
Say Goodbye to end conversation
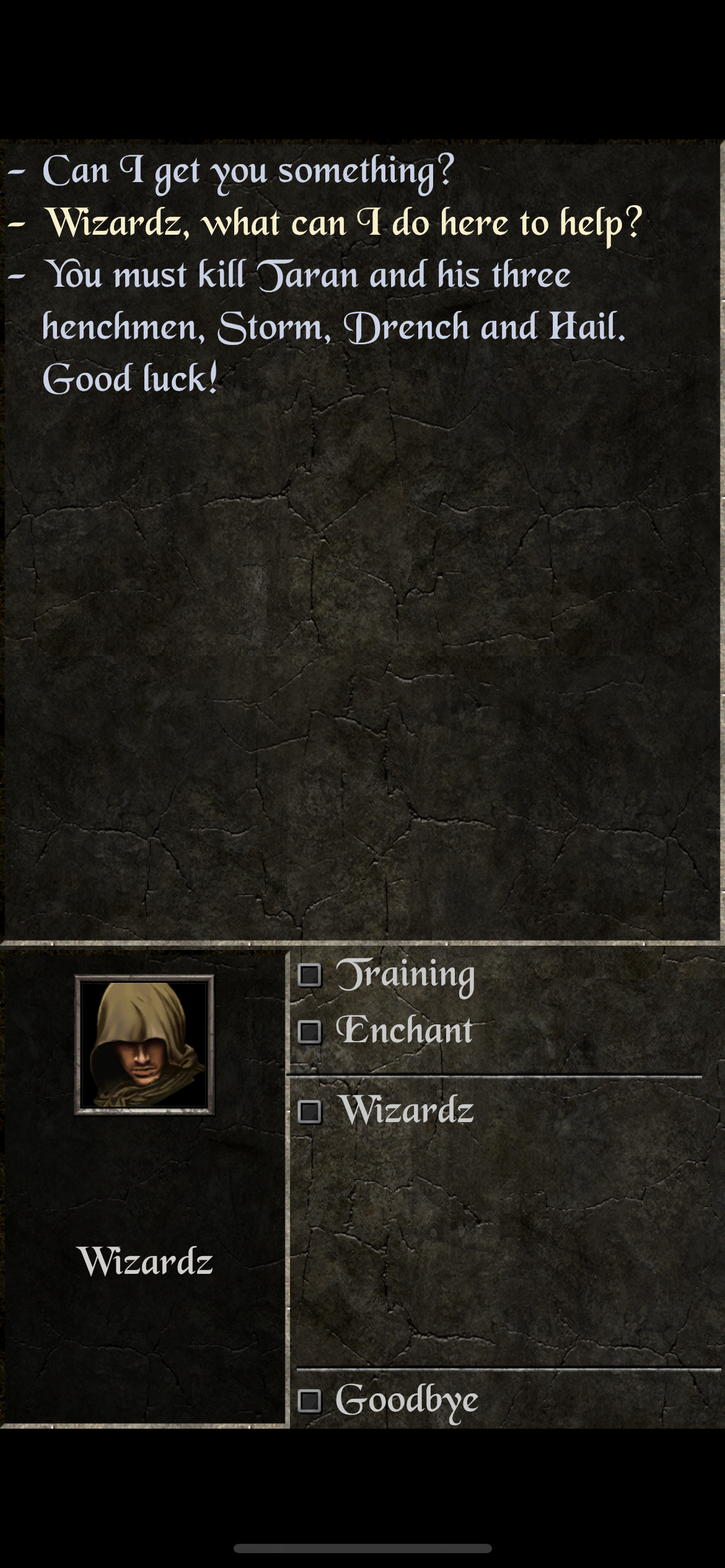click(x=406, y=1400)
